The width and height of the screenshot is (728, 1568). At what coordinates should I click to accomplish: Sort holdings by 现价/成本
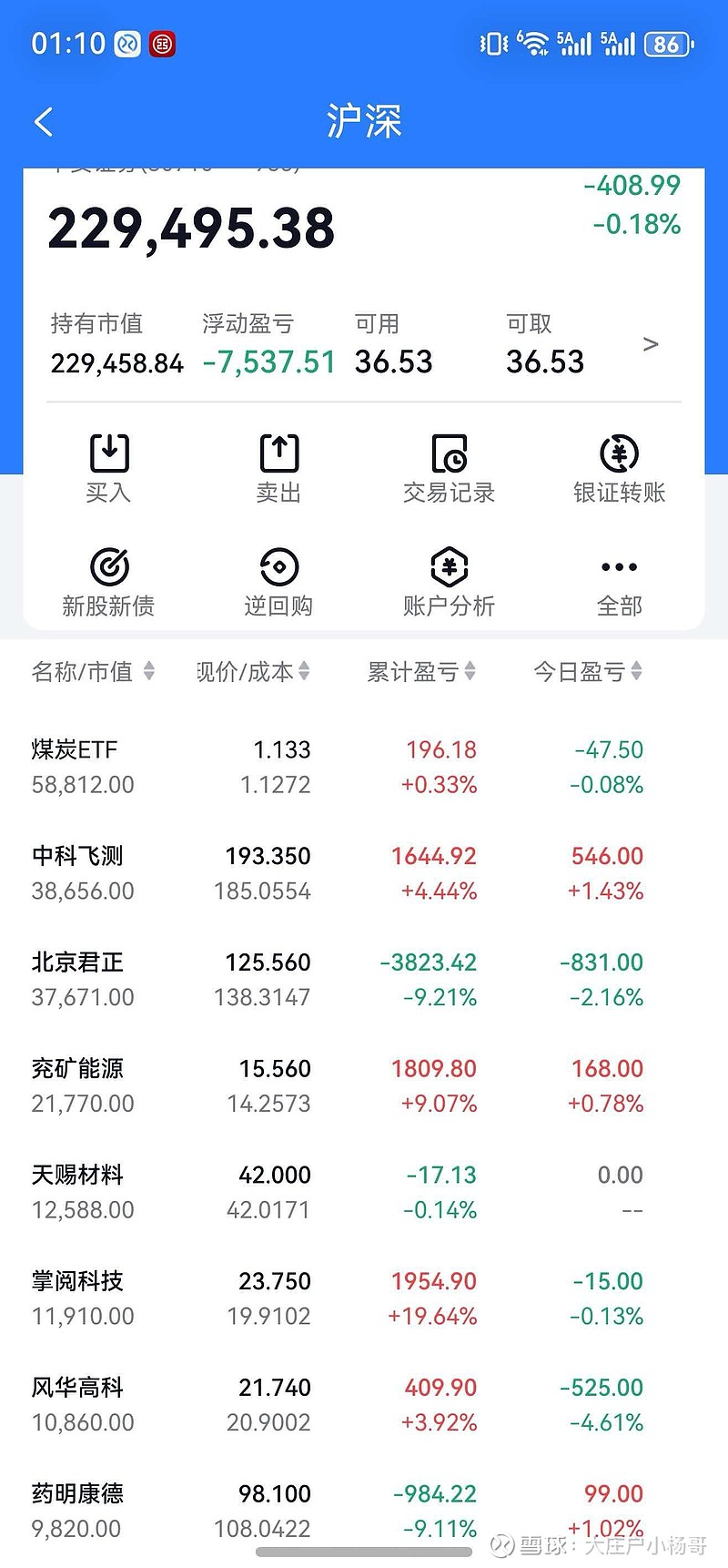coord(254,672)
